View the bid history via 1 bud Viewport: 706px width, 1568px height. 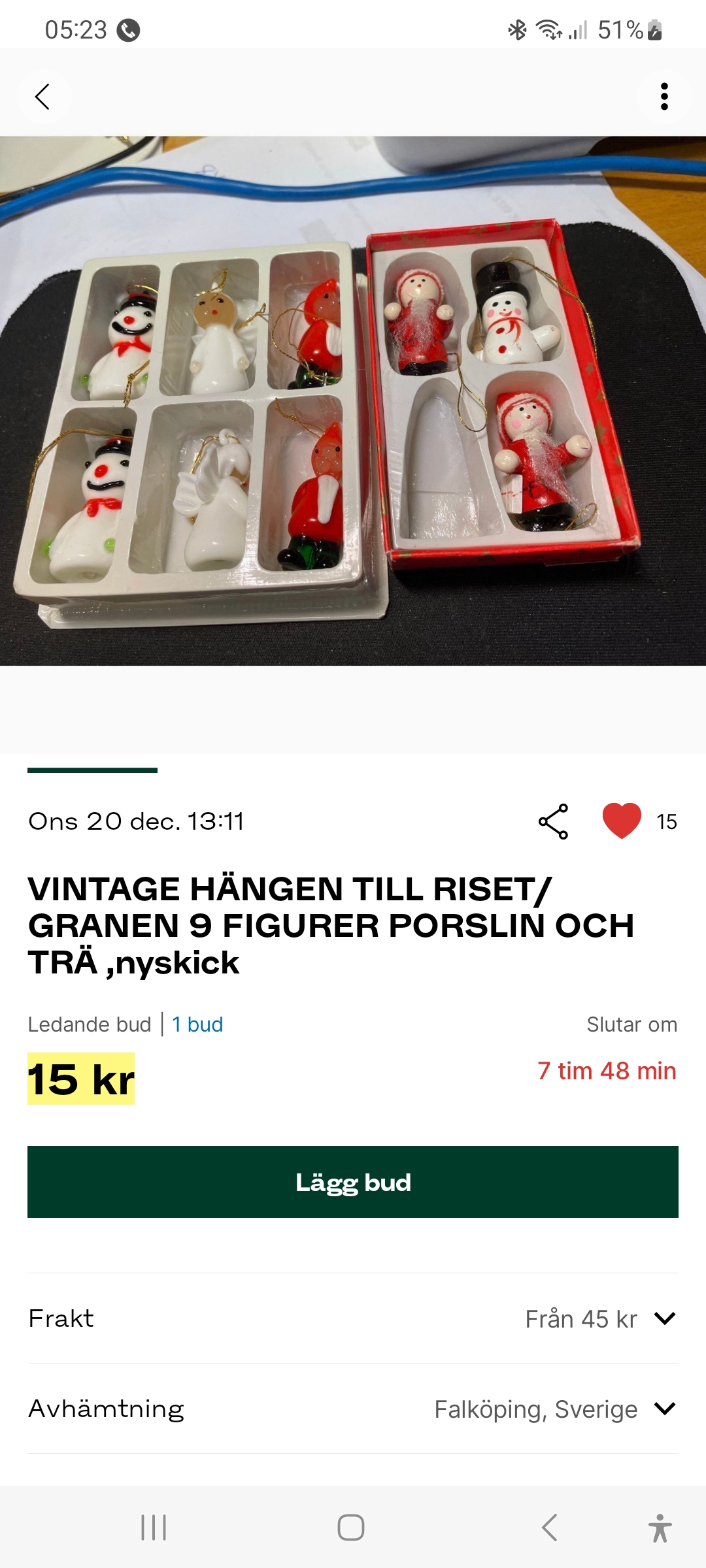pos(197,1024)
